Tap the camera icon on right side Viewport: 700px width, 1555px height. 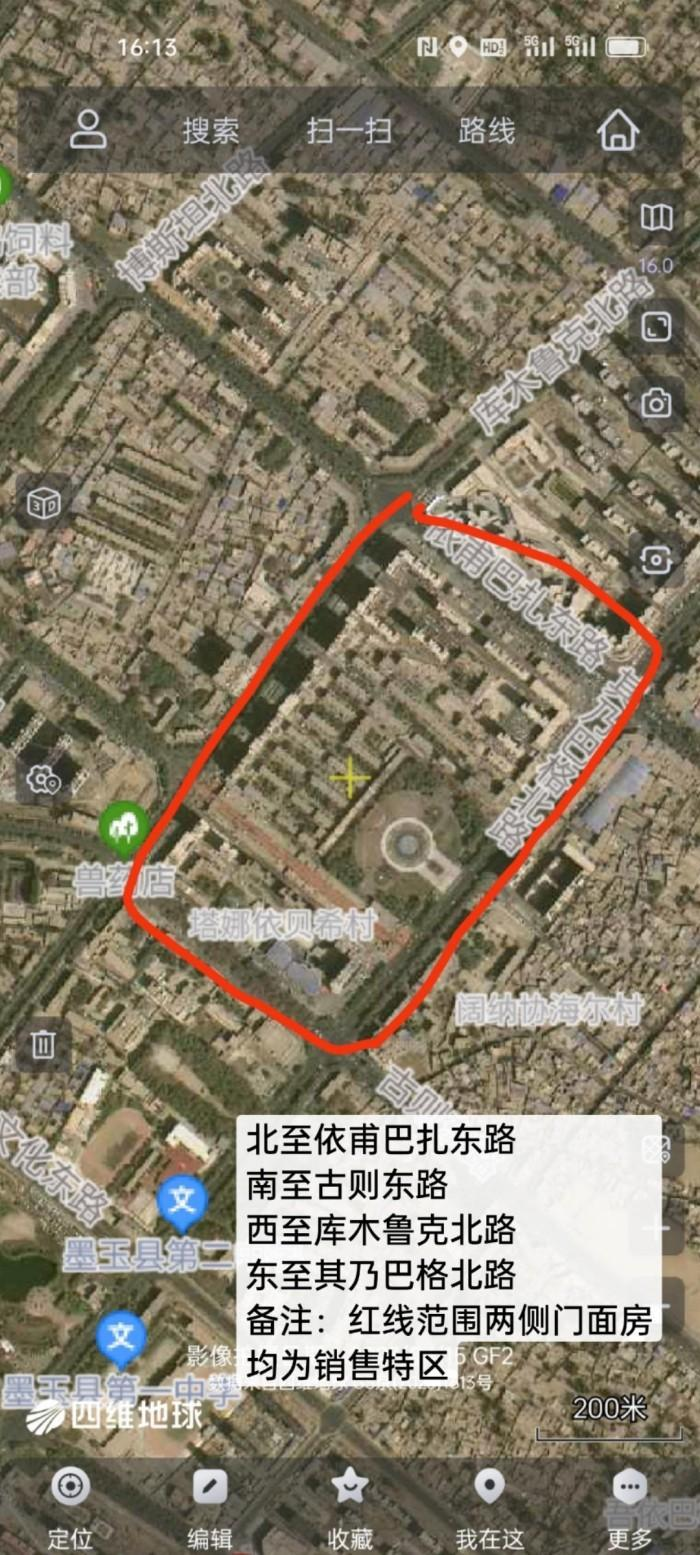coord(656,403)
